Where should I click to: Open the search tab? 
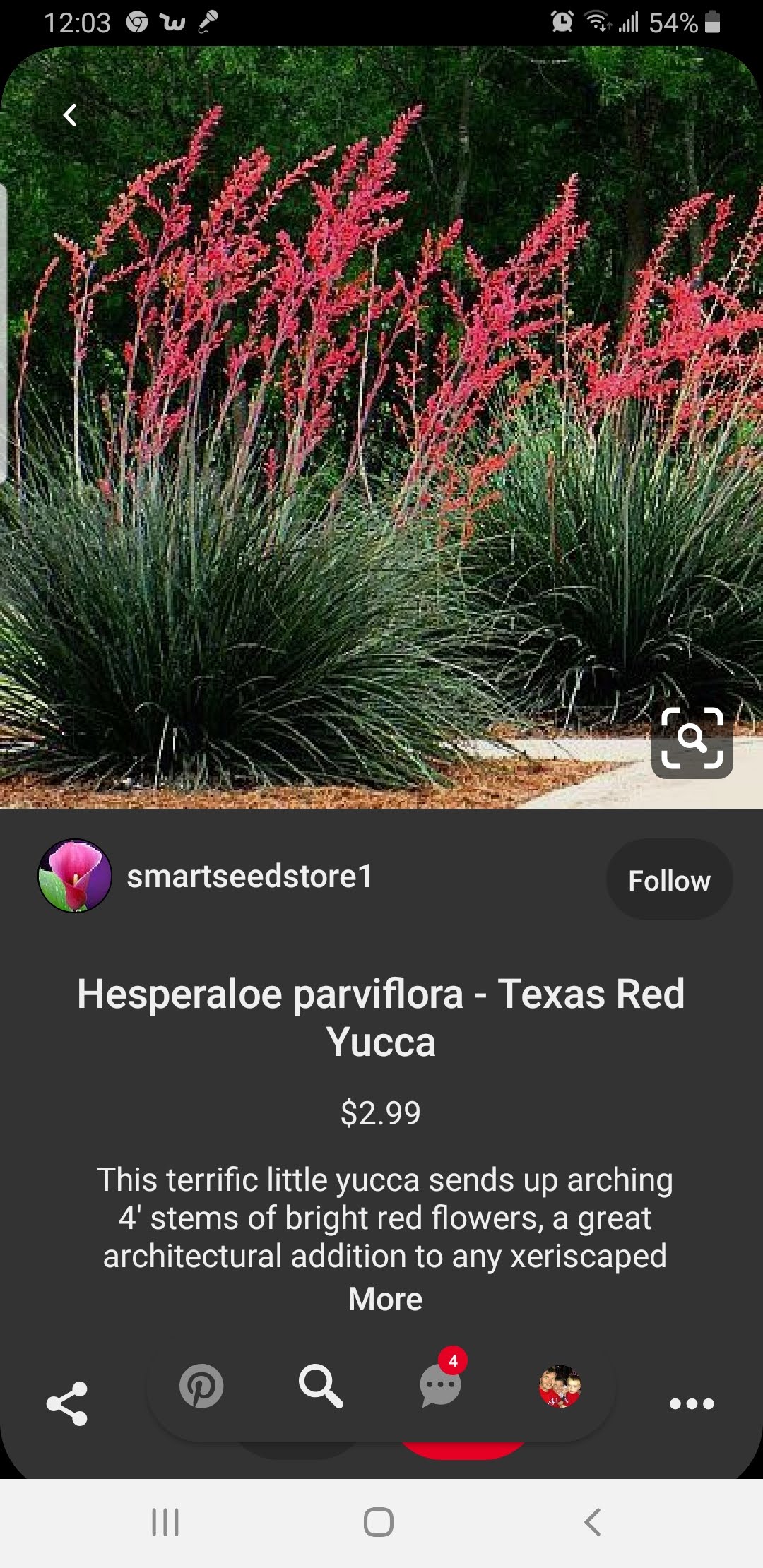[321, 1386]
